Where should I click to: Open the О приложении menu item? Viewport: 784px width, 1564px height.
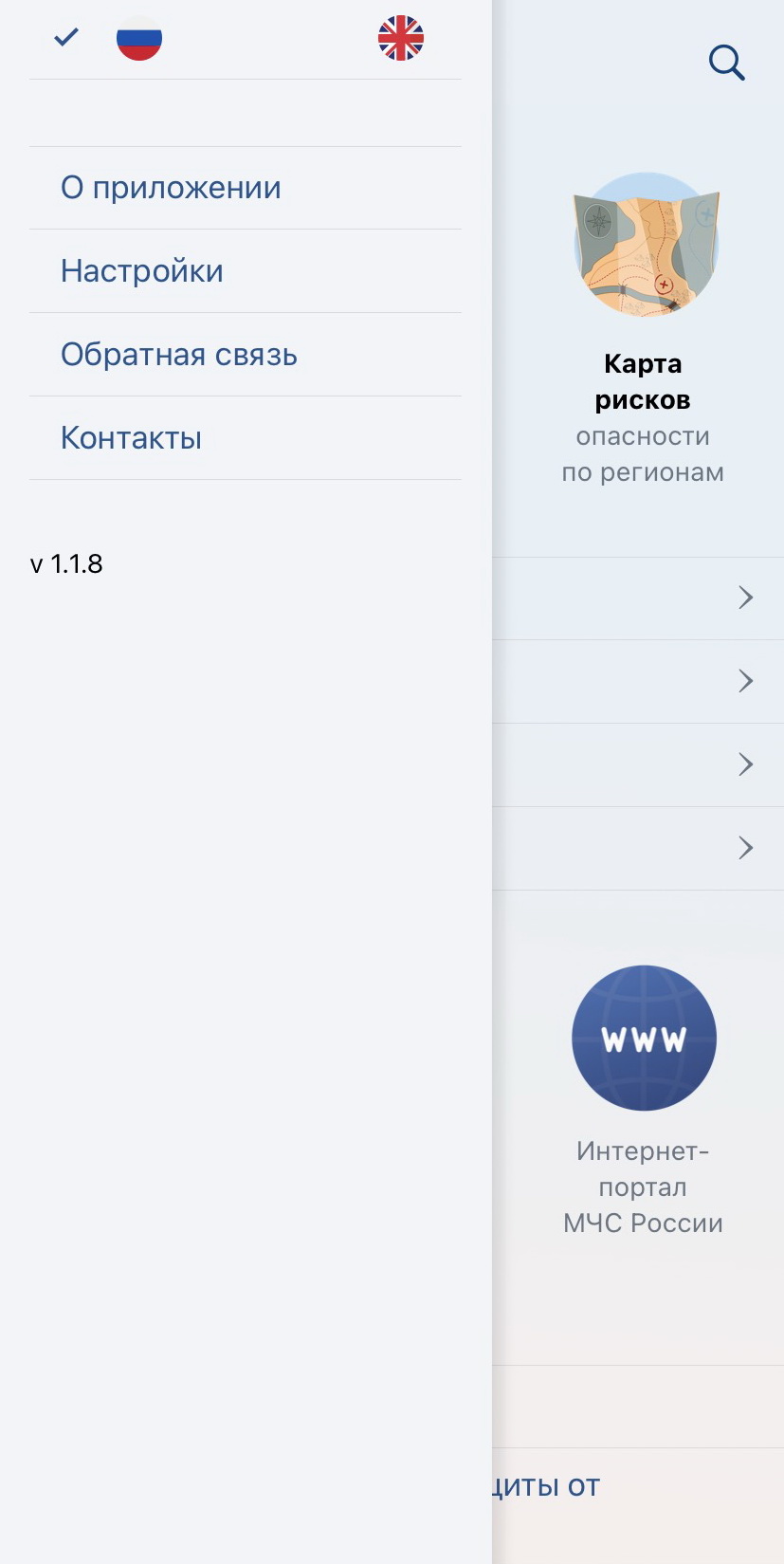pos(246,188)
